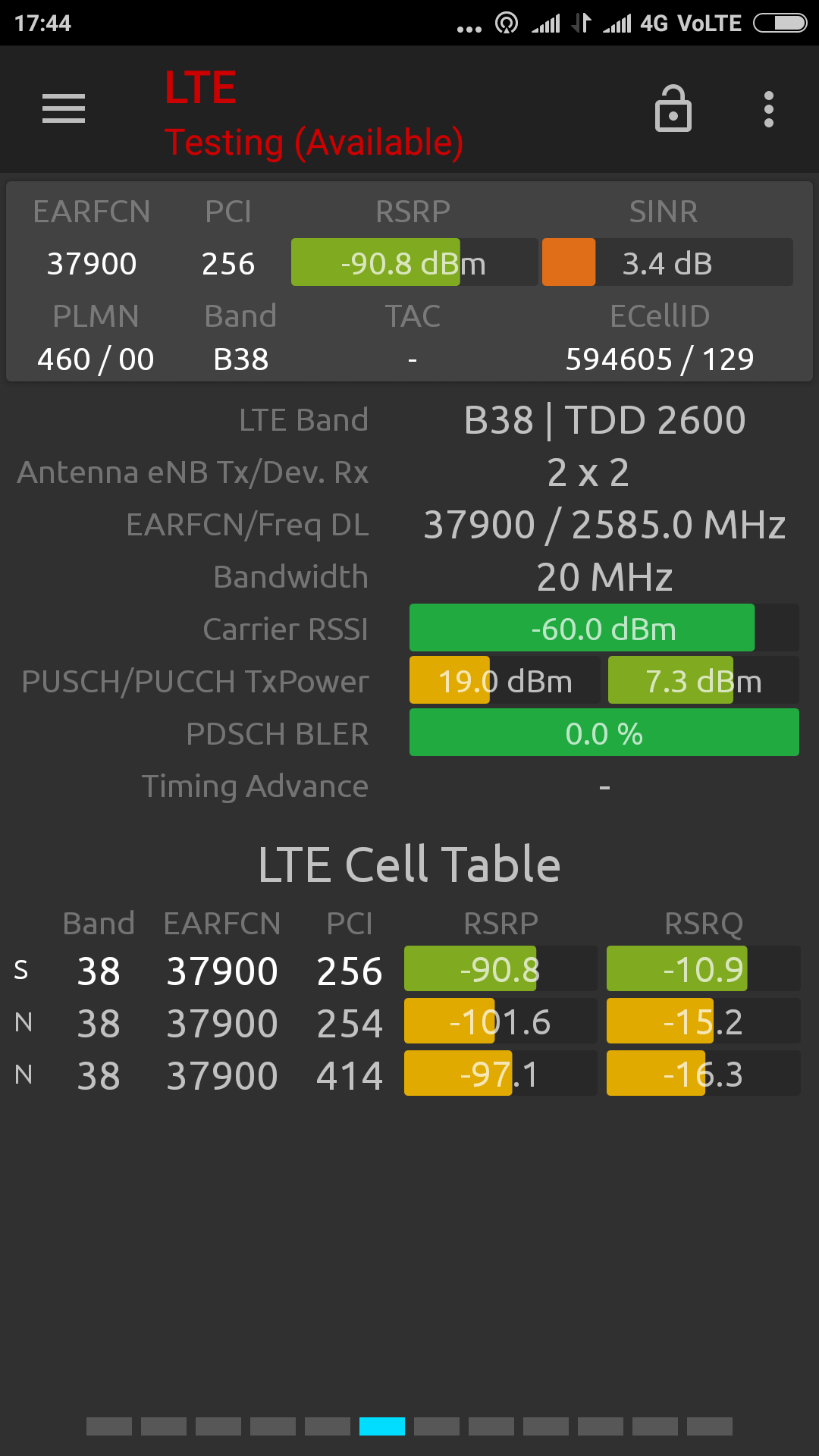Open the three-dot overflow menu
The width and height of the screenshot is (819, 1456).
click(769, 109)
